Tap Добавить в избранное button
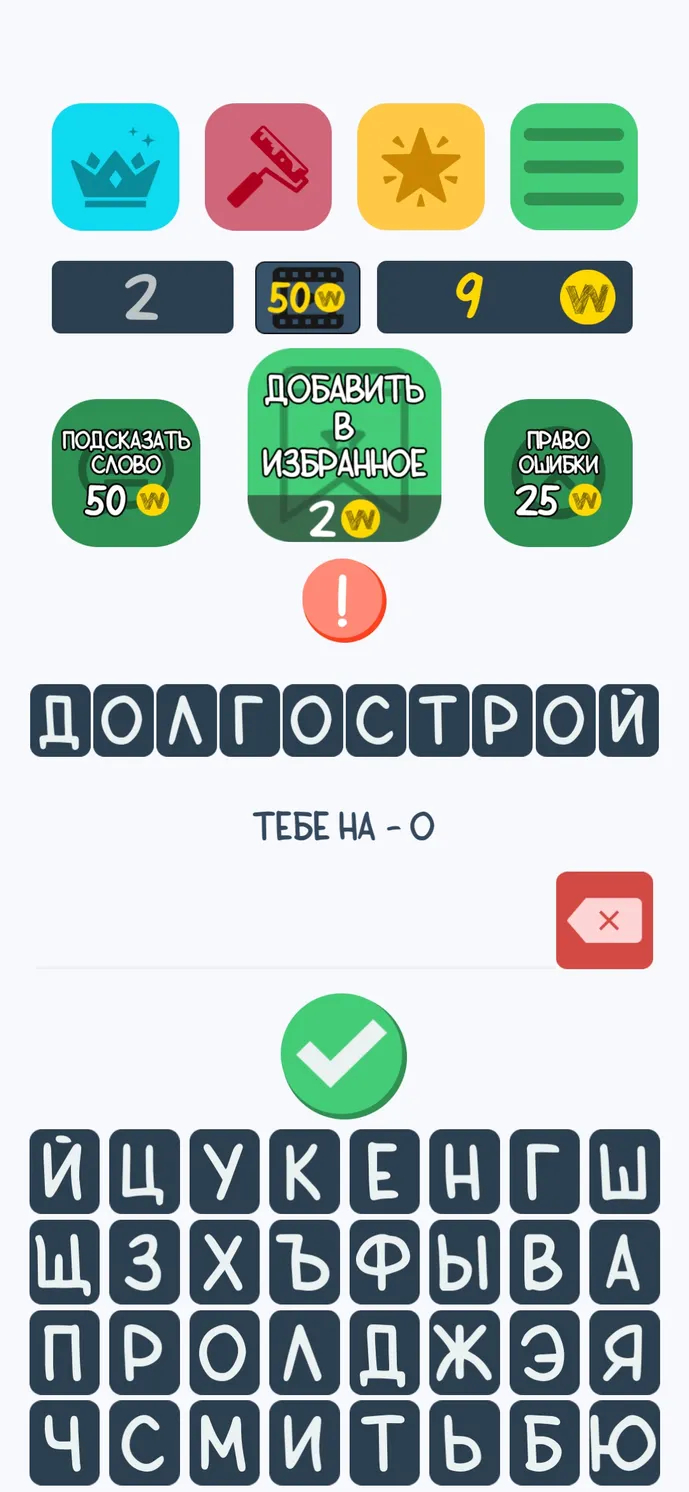Viewport: 689px width, 1492px height. [x=344, y=445]
